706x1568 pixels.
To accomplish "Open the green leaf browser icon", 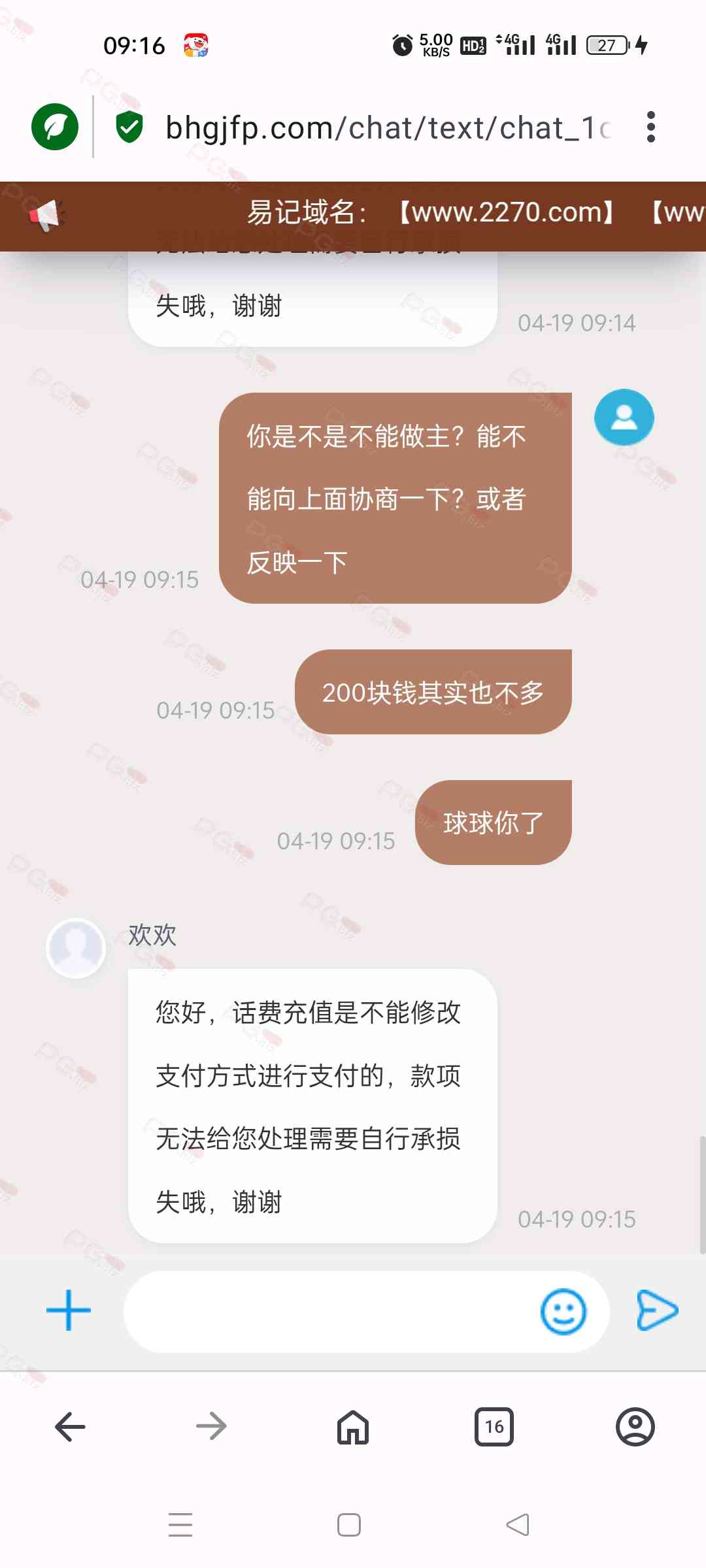I will click(x=55, y=127).
